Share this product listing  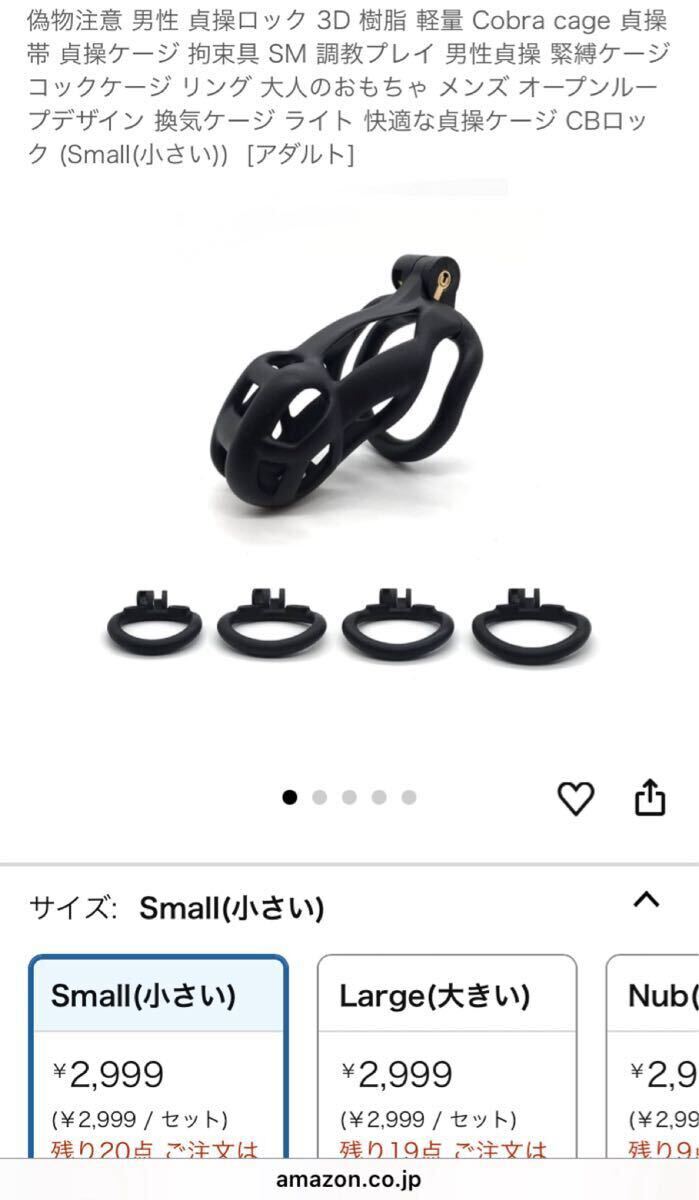(x=650, y=797)
